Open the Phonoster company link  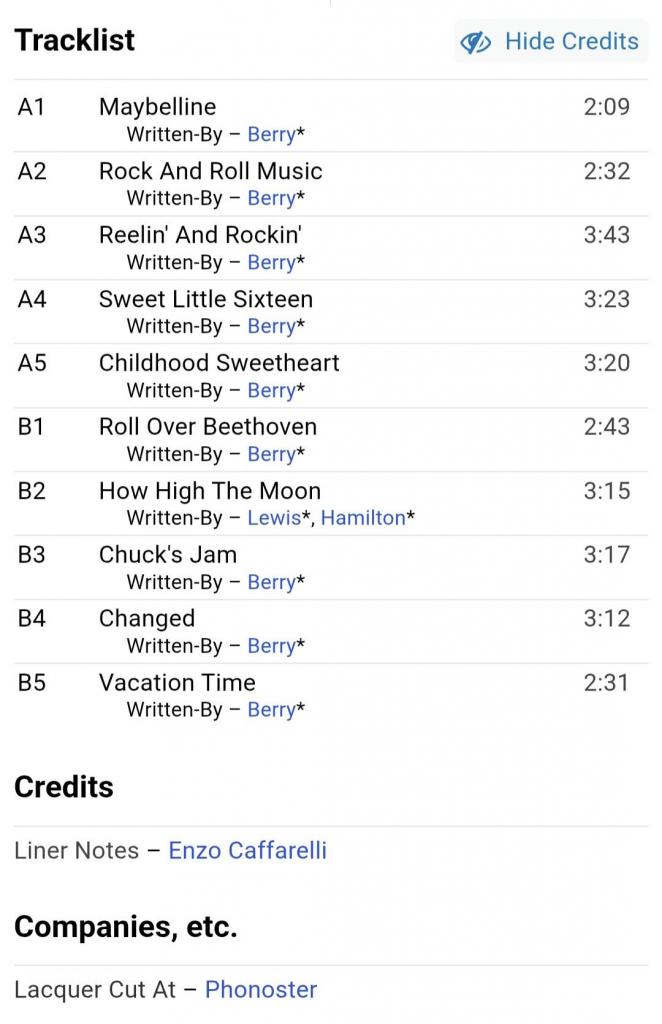point(260,990)
